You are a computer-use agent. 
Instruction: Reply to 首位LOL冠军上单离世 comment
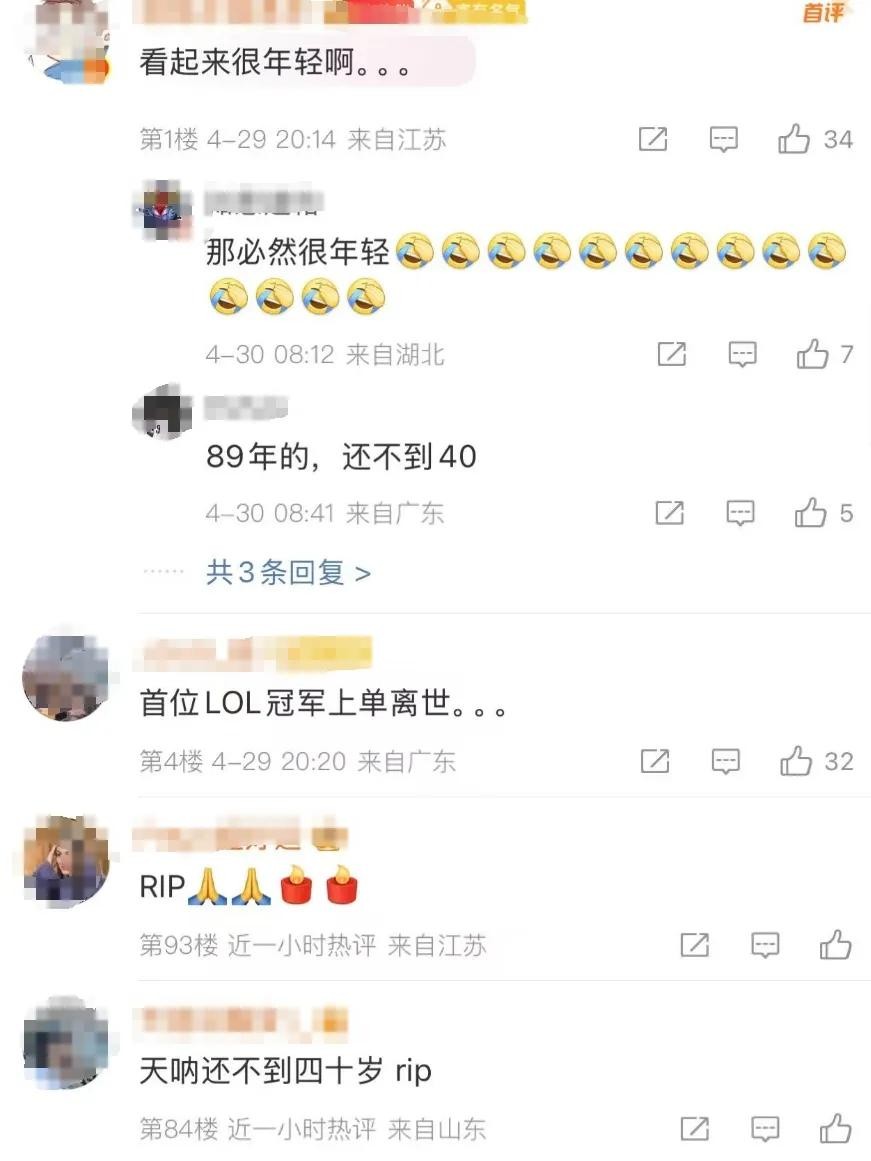(x=725, y=762)
